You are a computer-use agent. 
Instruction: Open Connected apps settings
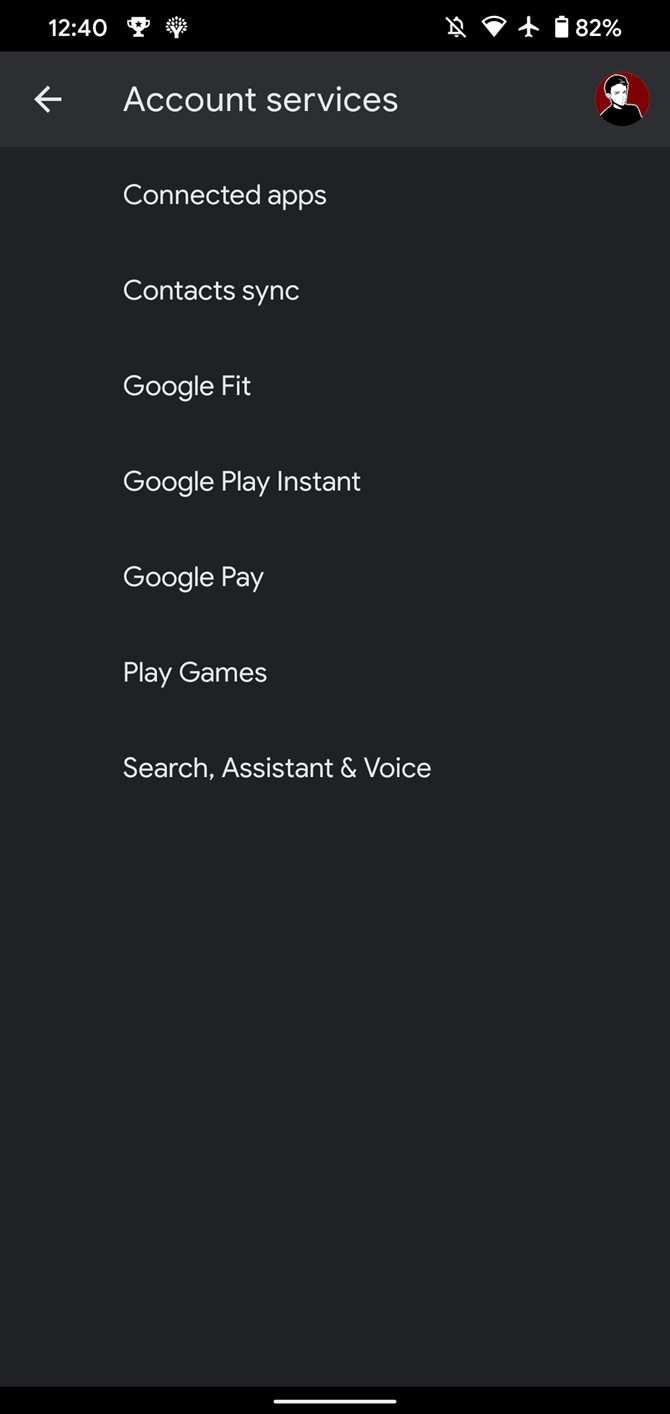pos(225,195)
